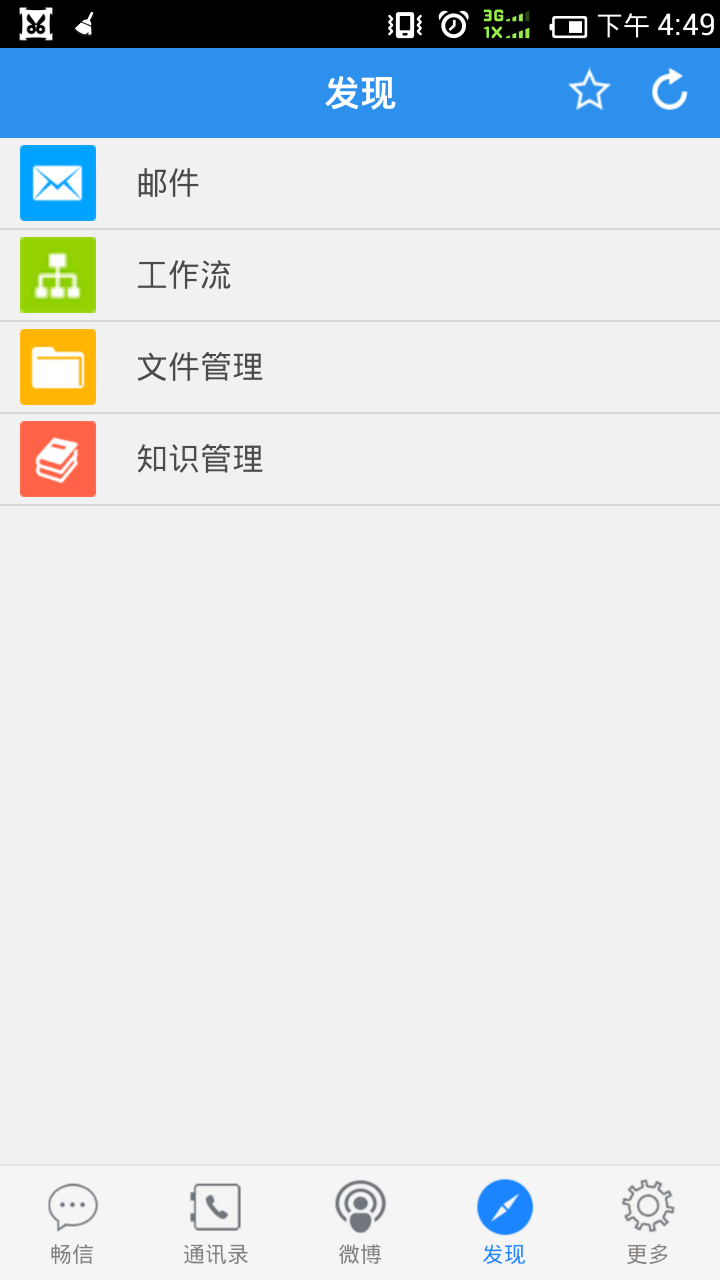The image size is (720, 1280).
Task: Open the 知识管理 list entry
Action: click(360, 459)
